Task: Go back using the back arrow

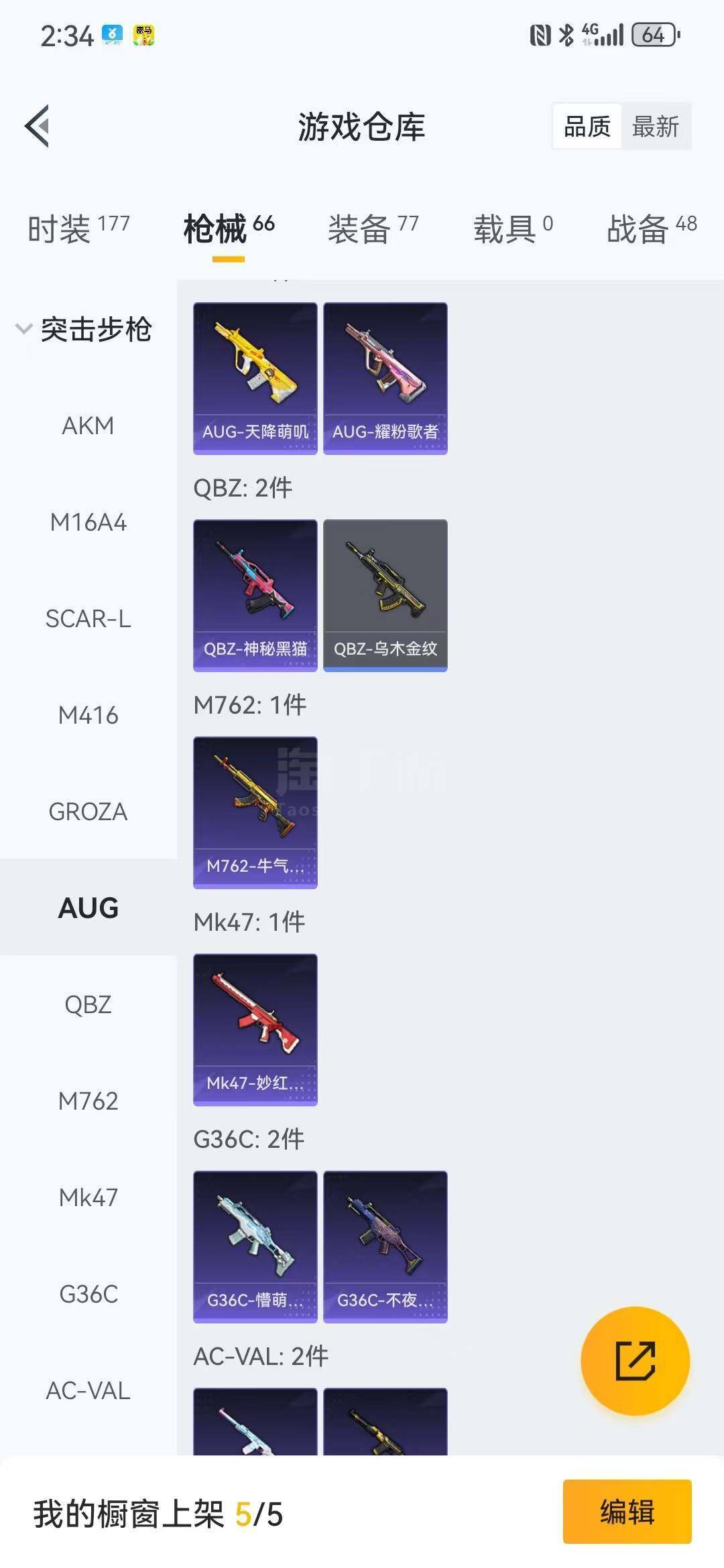Action: tap(38, 126)
